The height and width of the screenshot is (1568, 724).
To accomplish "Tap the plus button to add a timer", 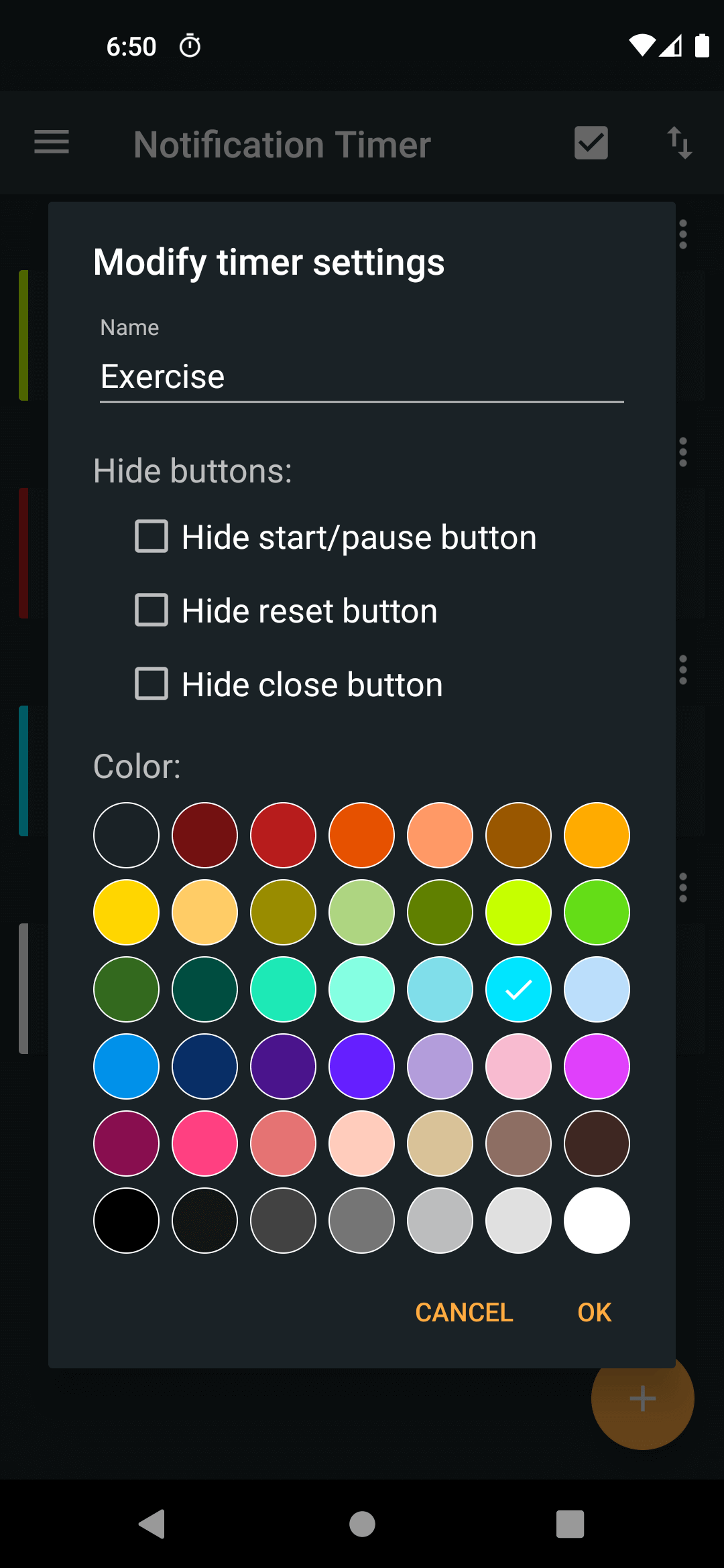I will (x=642, y=1397).
